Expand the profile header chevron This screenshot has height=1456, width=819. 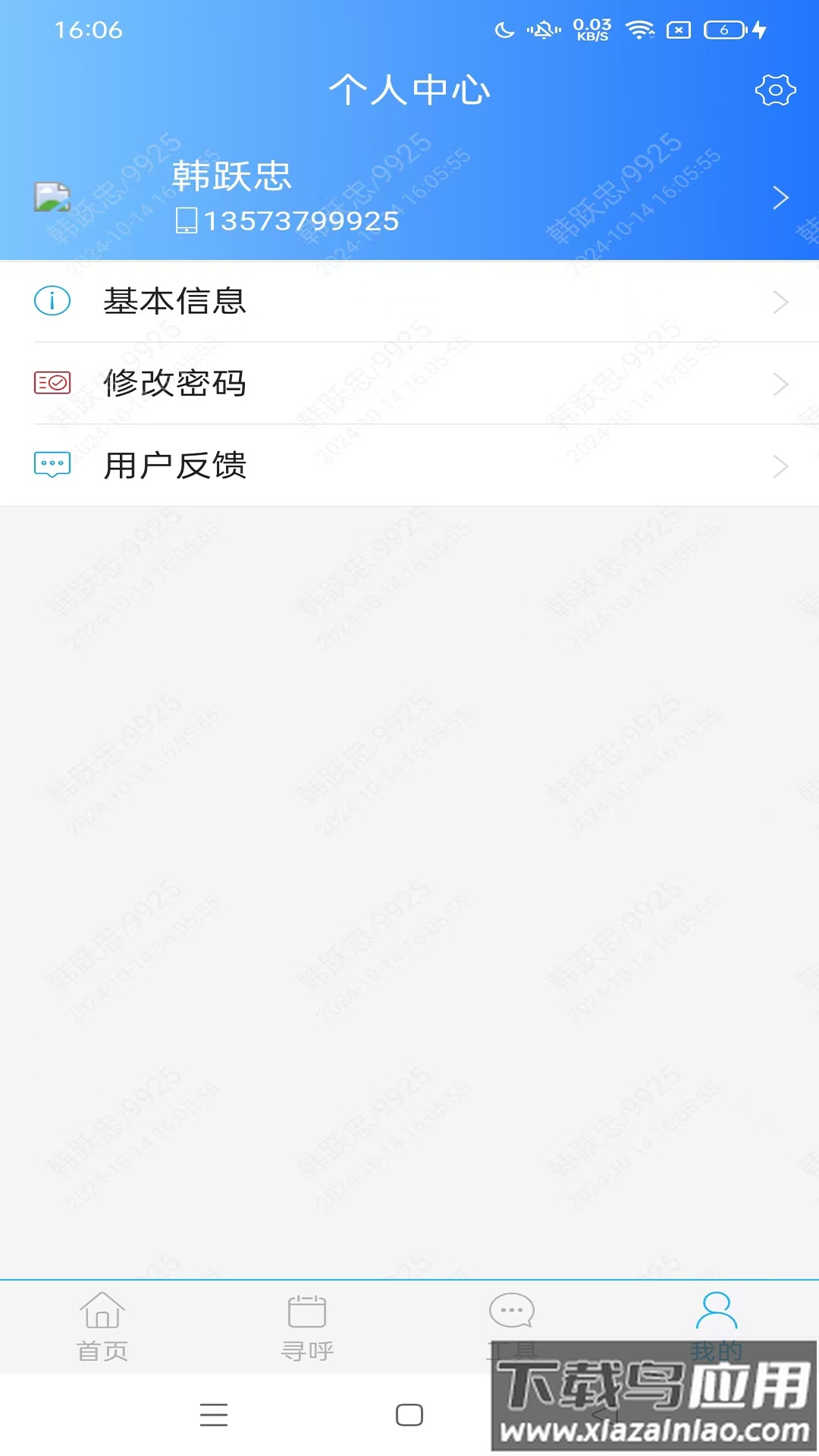coord(780,197)
